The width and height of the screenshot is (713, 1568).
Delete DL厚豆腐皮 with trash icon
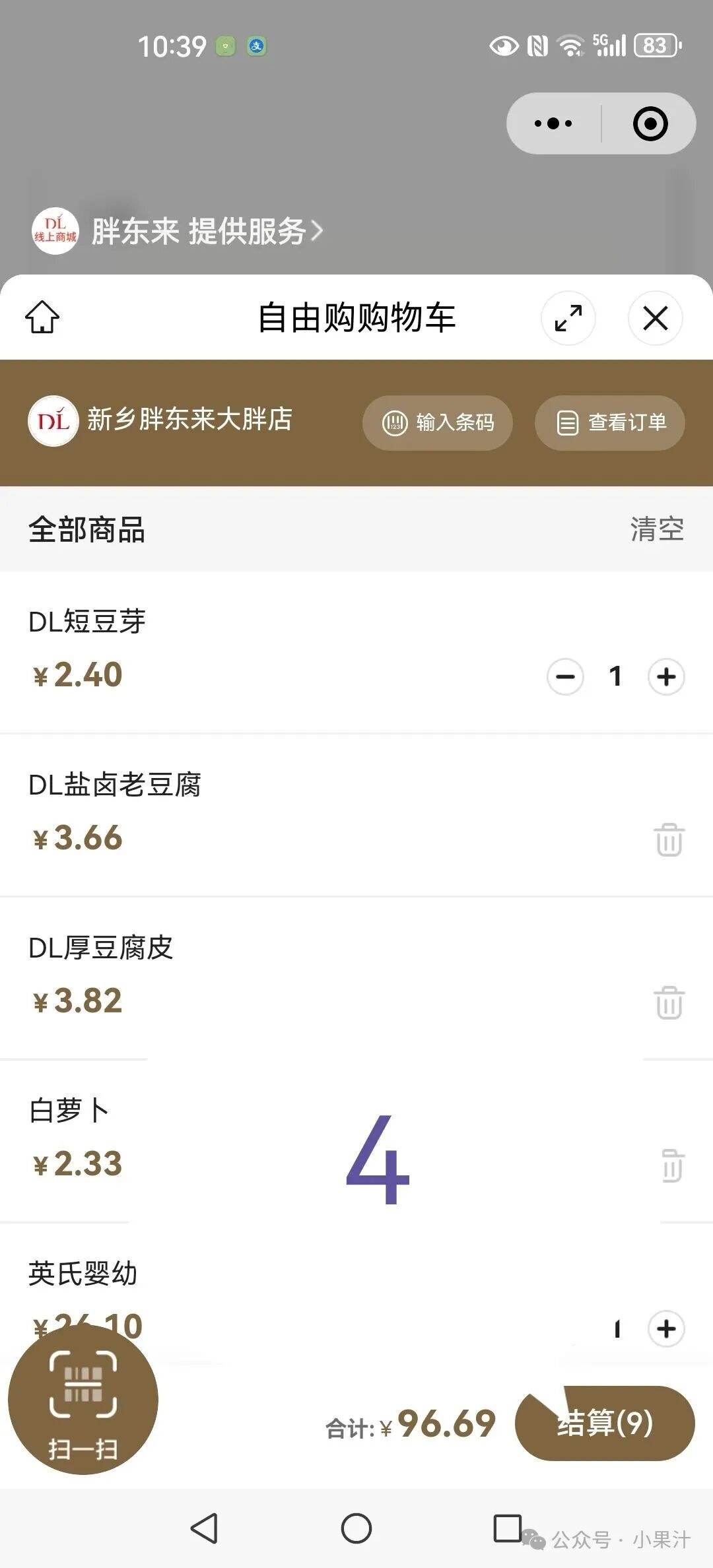pos(667,1002)
